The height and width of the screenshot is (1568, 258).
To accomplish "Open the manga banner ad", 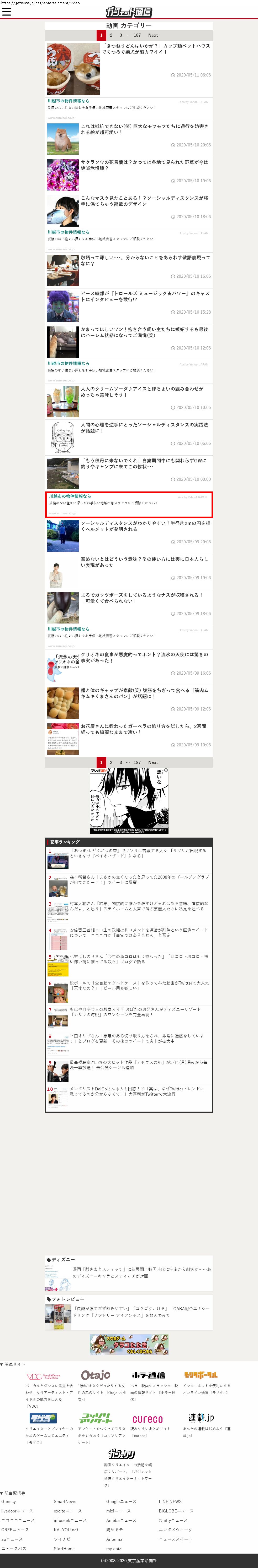I will [129, 800].
